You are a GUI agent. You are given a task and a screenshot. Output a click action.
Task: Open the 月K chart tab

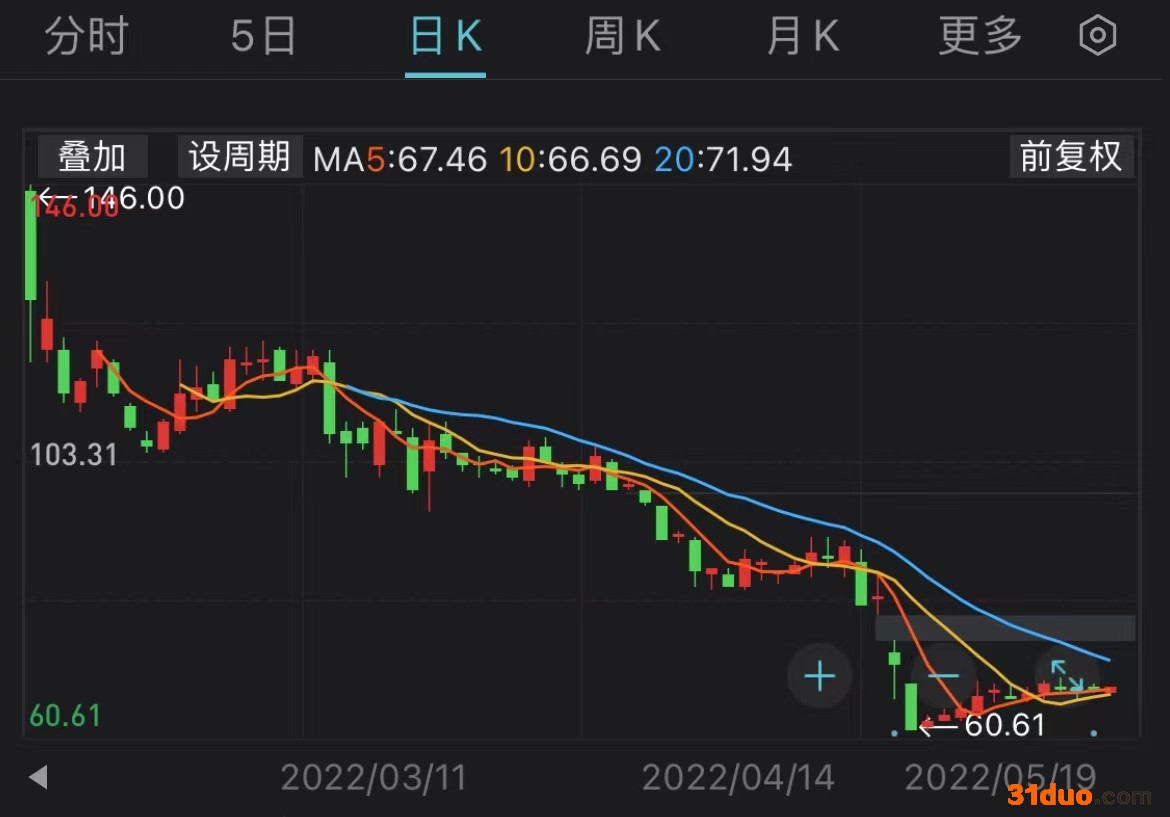pos(802,37)
